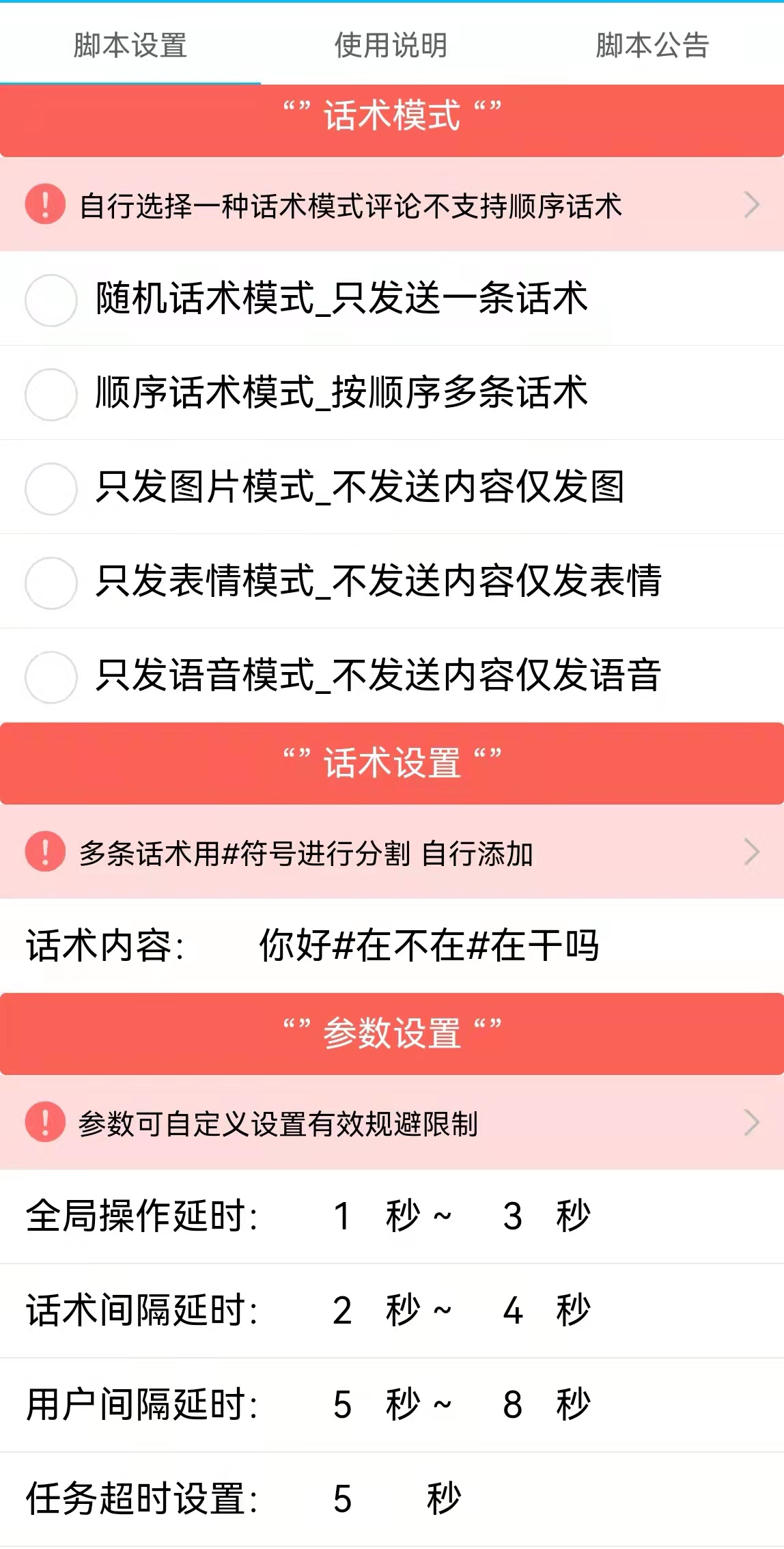
Task: Switch to the 脚本公告 tab
Action: (x=653, y=46)
